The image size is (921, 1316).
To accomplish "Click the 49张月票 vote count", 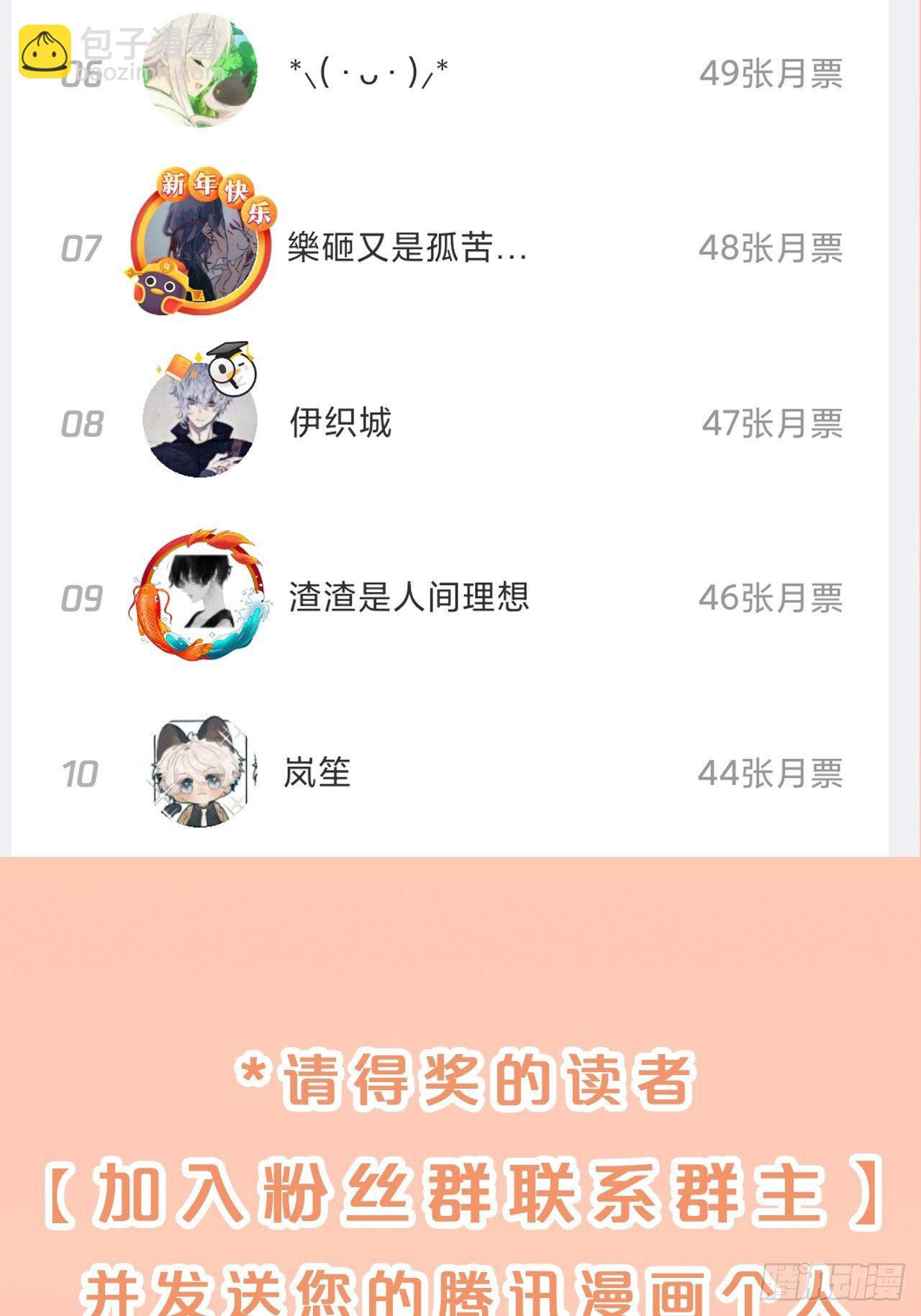I will (x=771, y=76).
